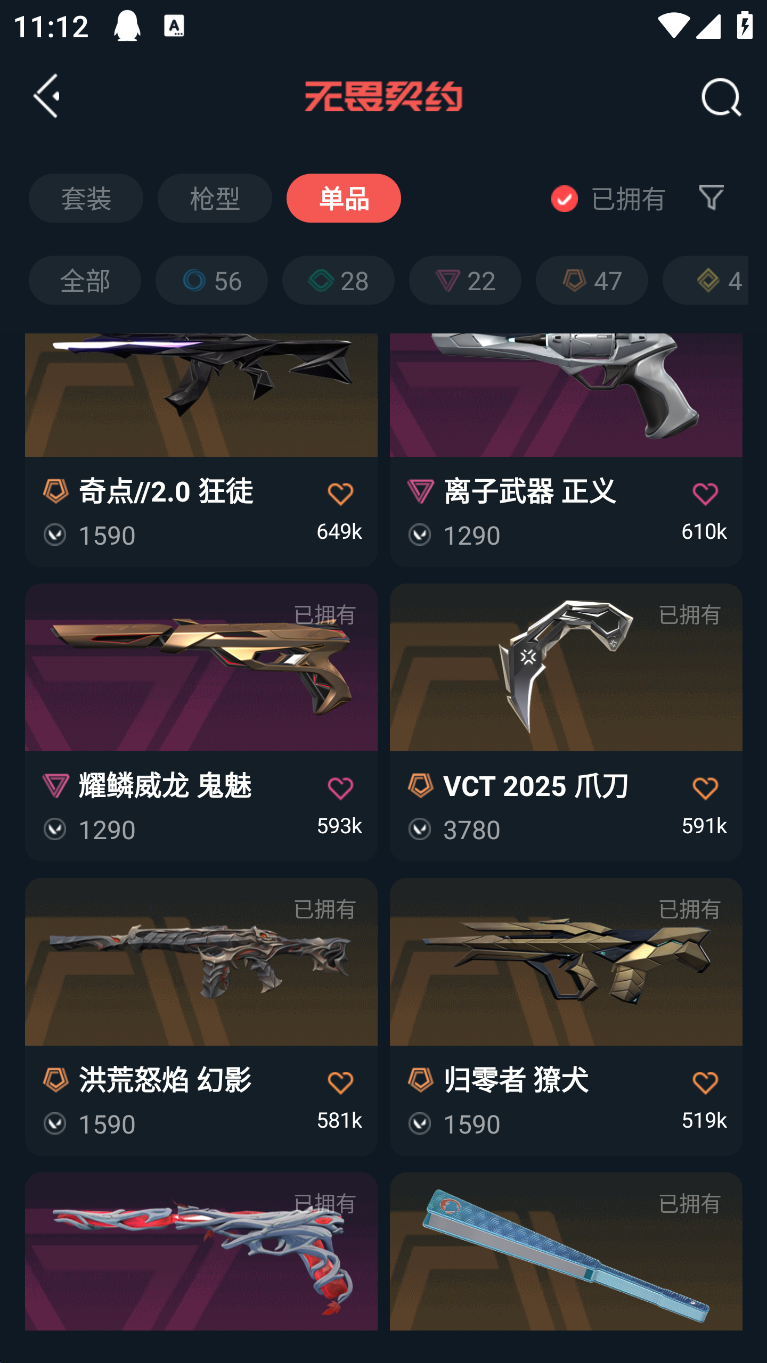Open the VCT 2025 爪刀 card
Image resolution: width=767 pixels, height=1363 pixels.
click(x=566, y=722)
